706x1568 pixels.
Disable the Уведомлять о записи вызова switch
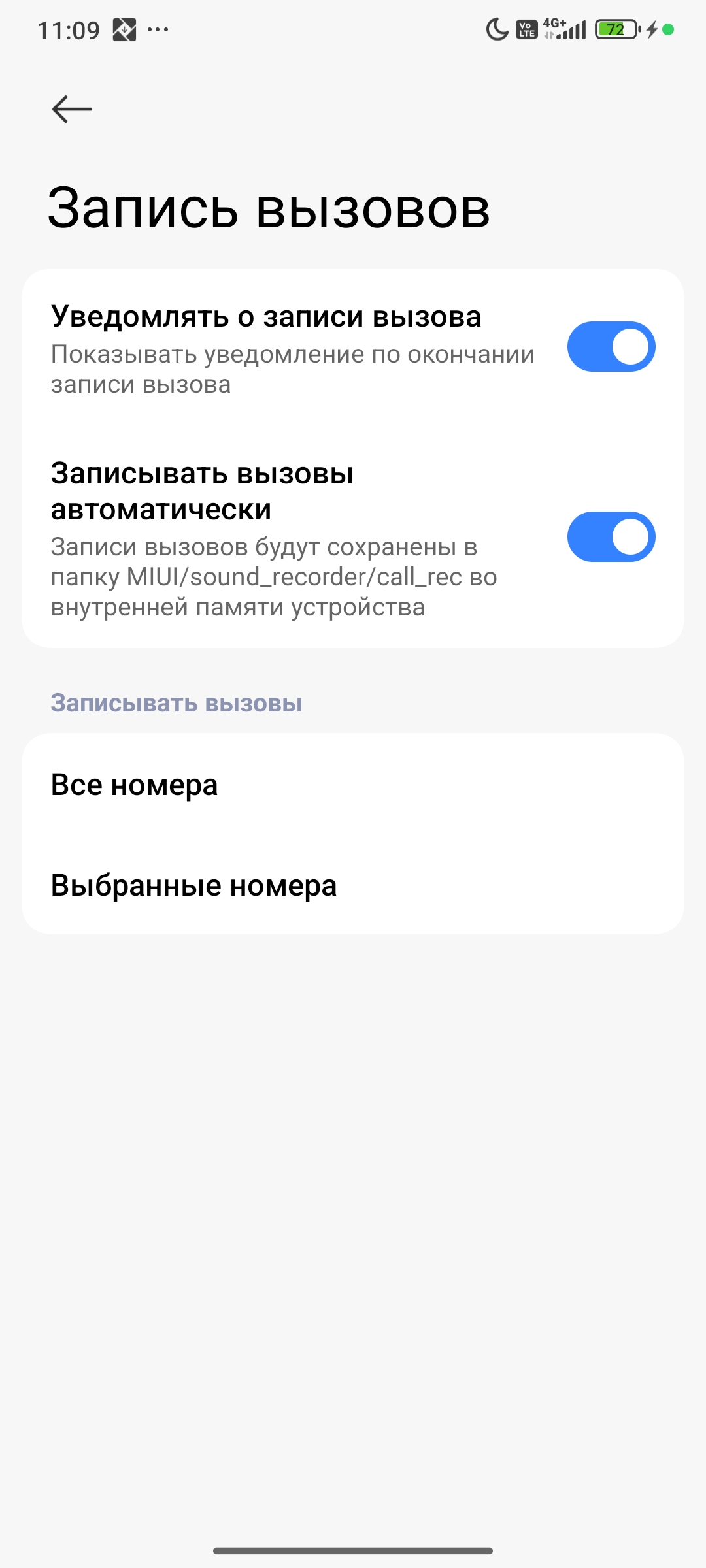pyautogui.click(x=611, y=347)
